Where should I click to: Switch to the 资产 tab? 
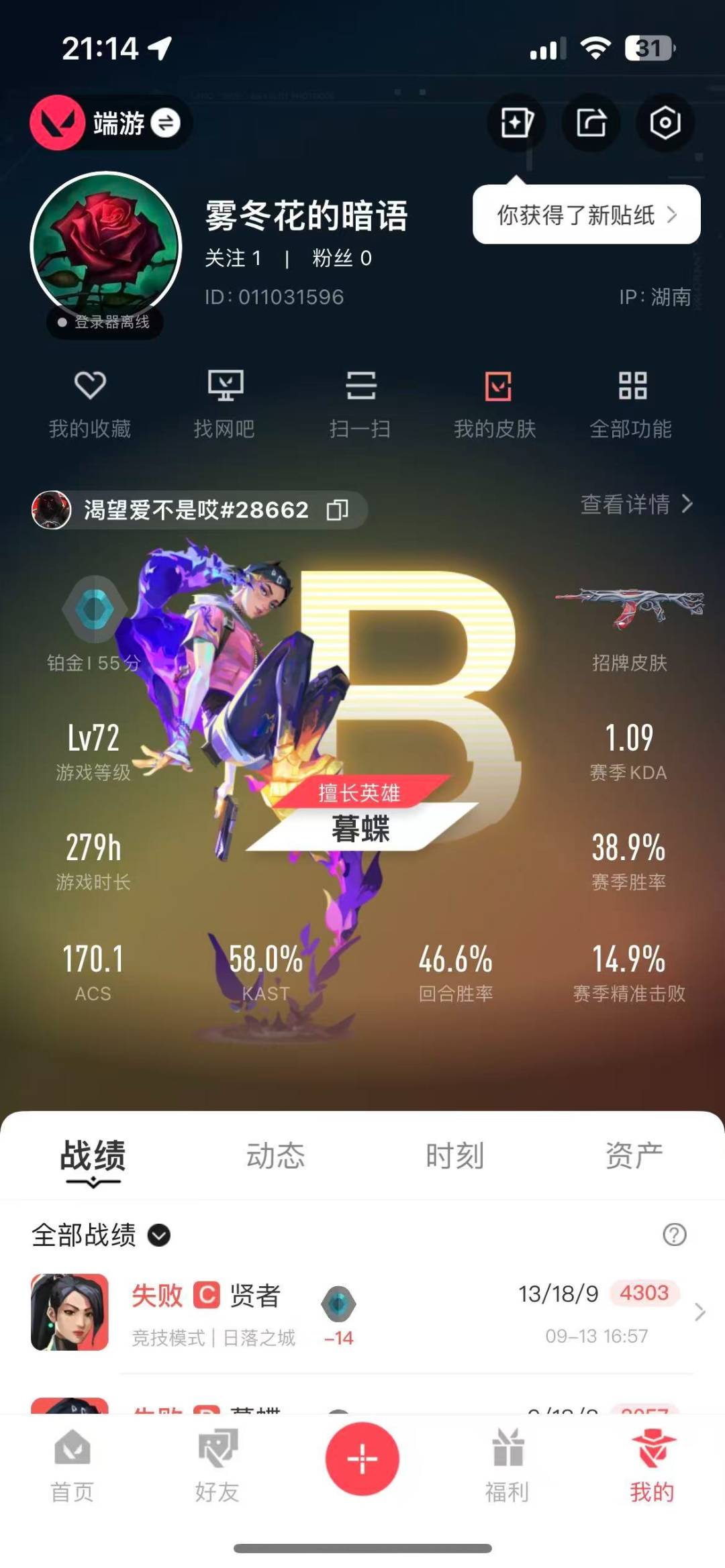(634, 1155)
